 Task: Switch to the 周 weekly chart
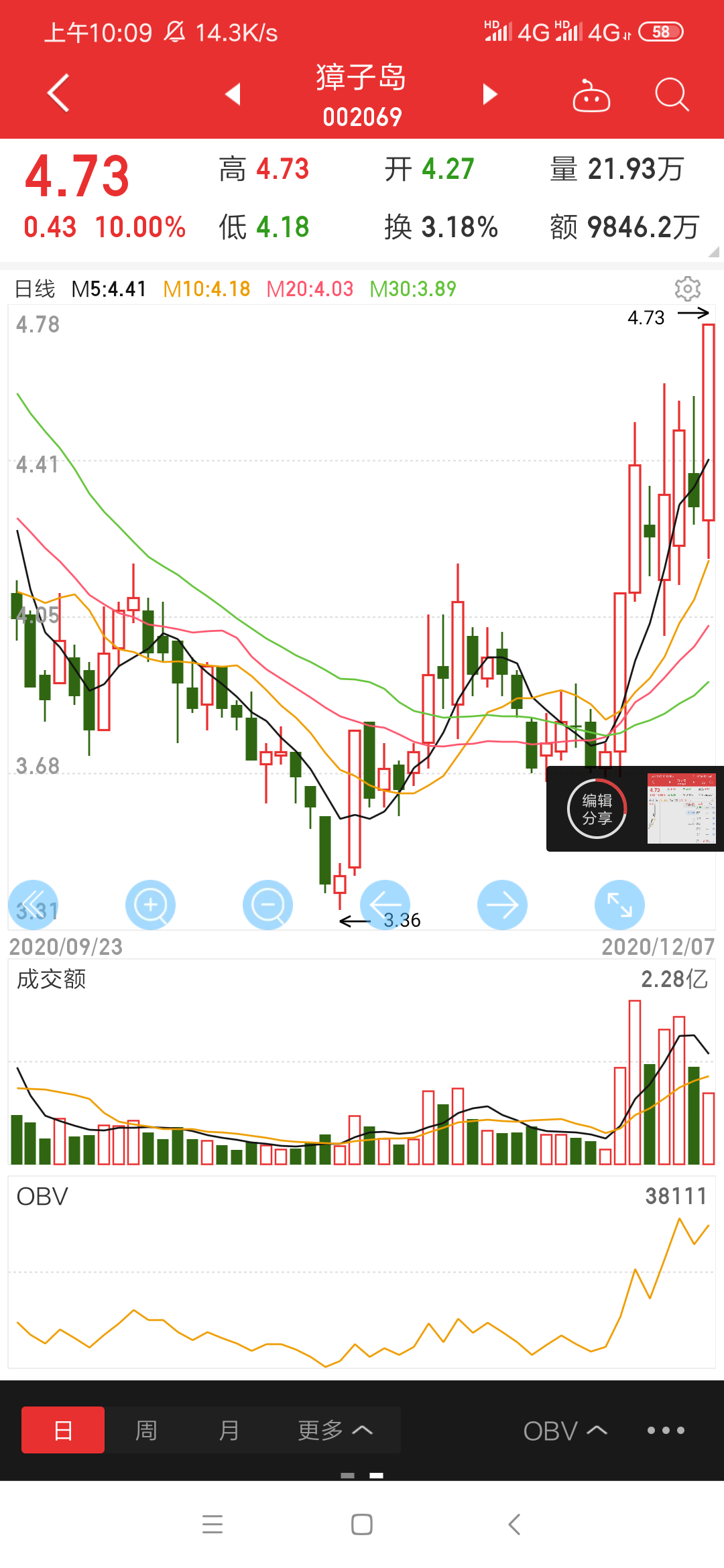tap(146, 1430)
